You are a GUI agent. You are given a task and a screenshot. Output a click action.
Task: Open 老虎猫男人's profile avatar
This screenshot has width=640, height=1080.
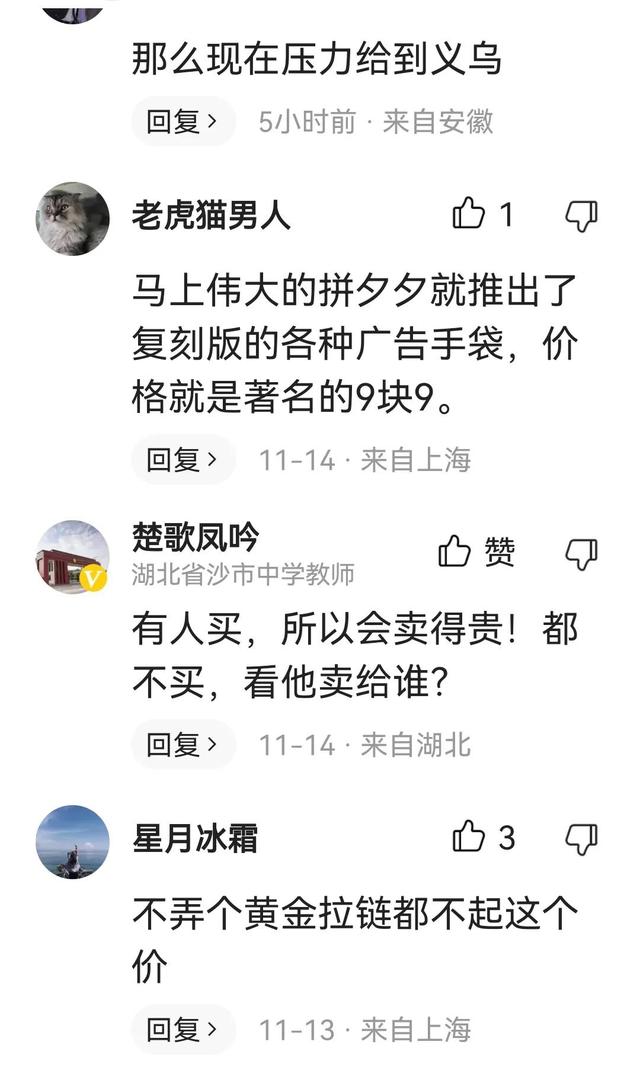[73, 218]
